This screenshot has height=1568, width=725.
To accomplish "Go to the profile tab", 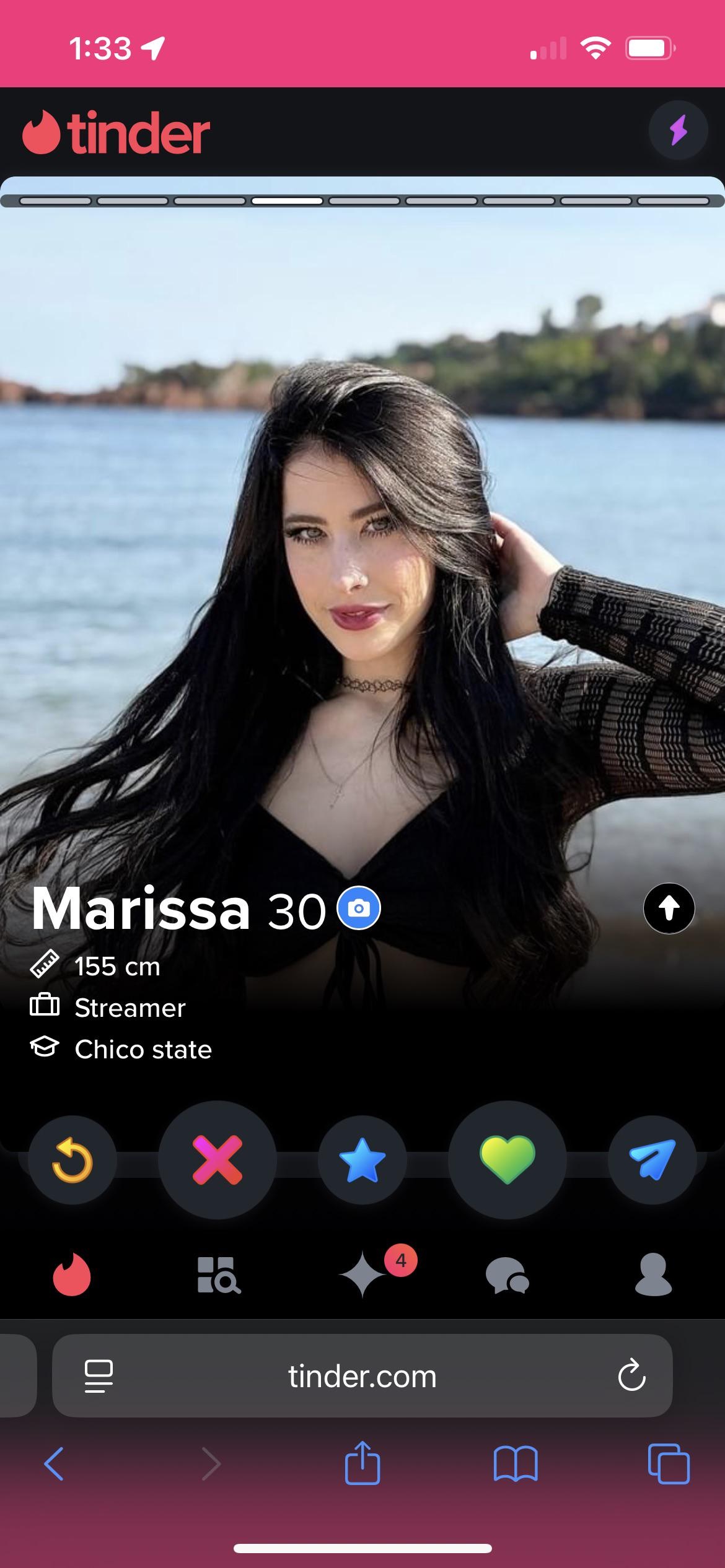I will coord(653,1274).
